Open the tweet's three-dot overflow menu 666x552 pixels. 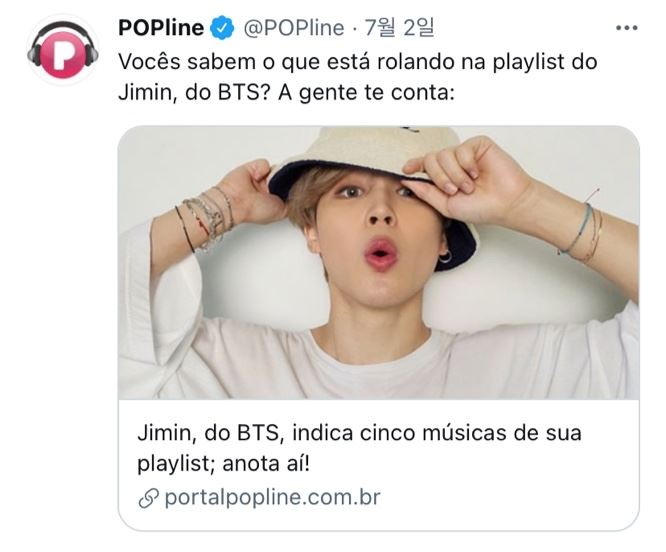626,28
